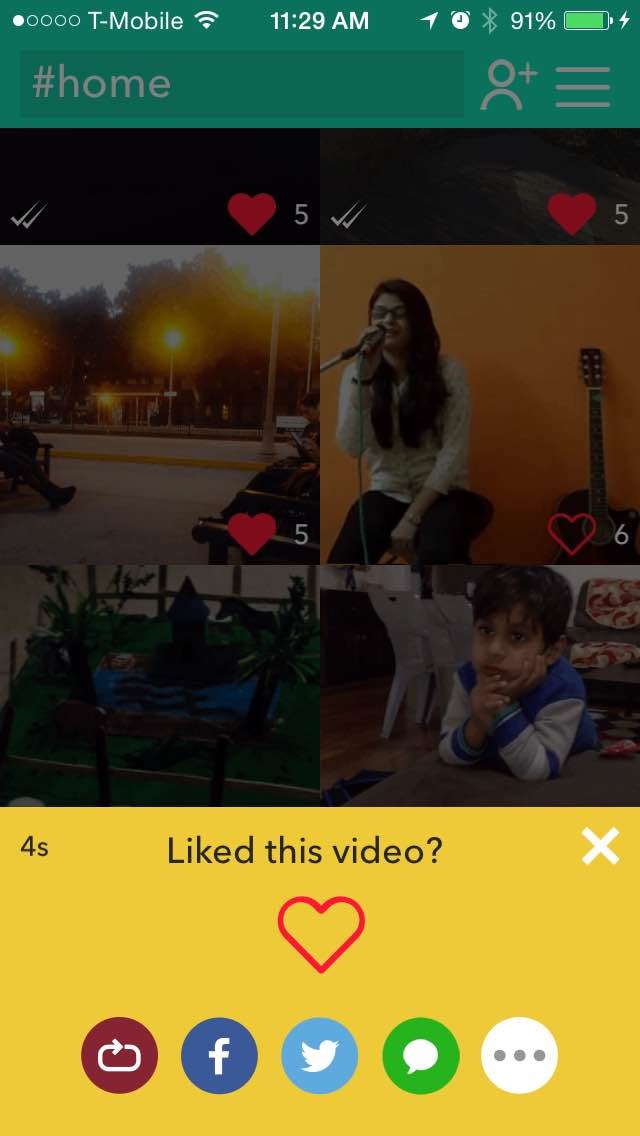The height and width of the screenshot is (1136, 640).
Task: Open the add friend icon
Action: (x=508, y=85)
